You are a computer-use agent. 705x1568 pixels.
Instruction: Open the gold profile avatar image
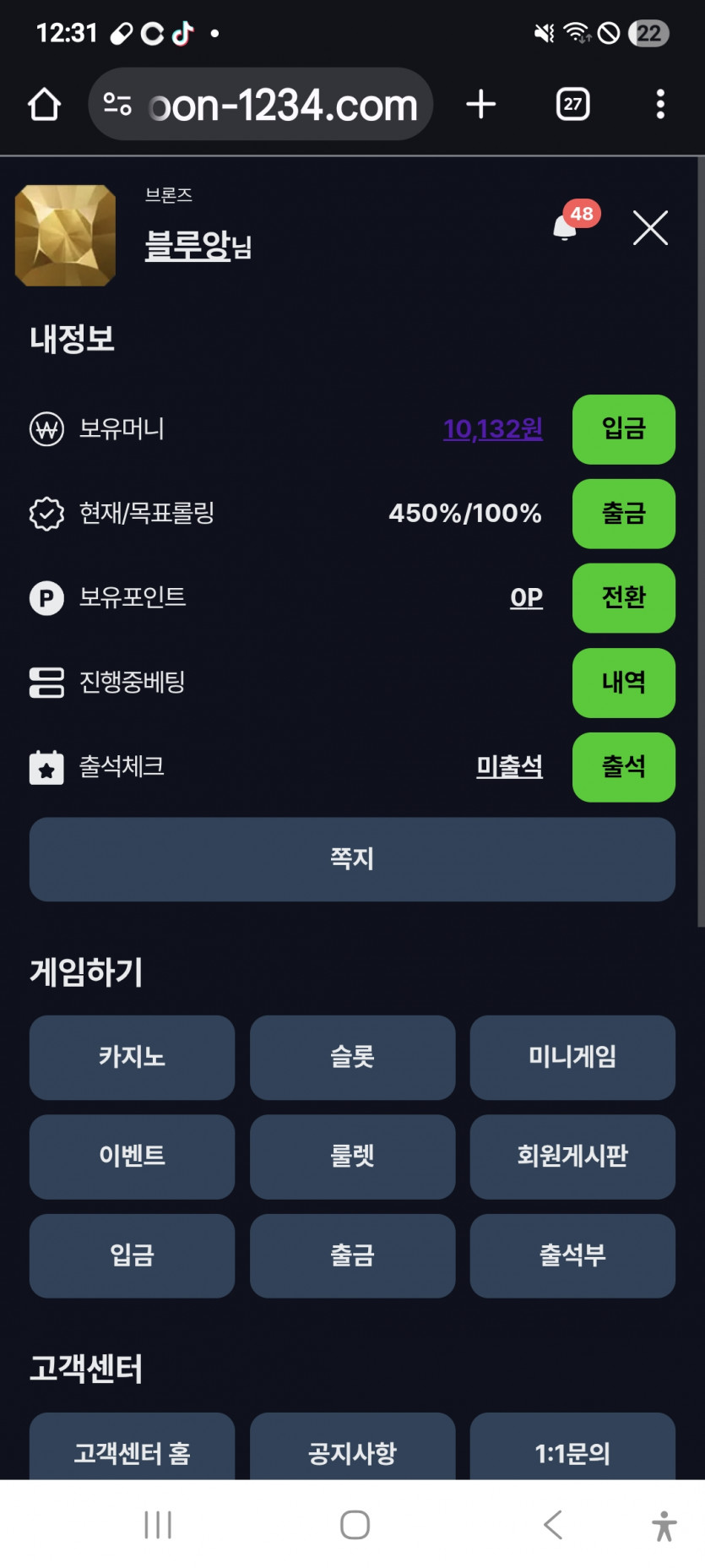pos(65,235)
